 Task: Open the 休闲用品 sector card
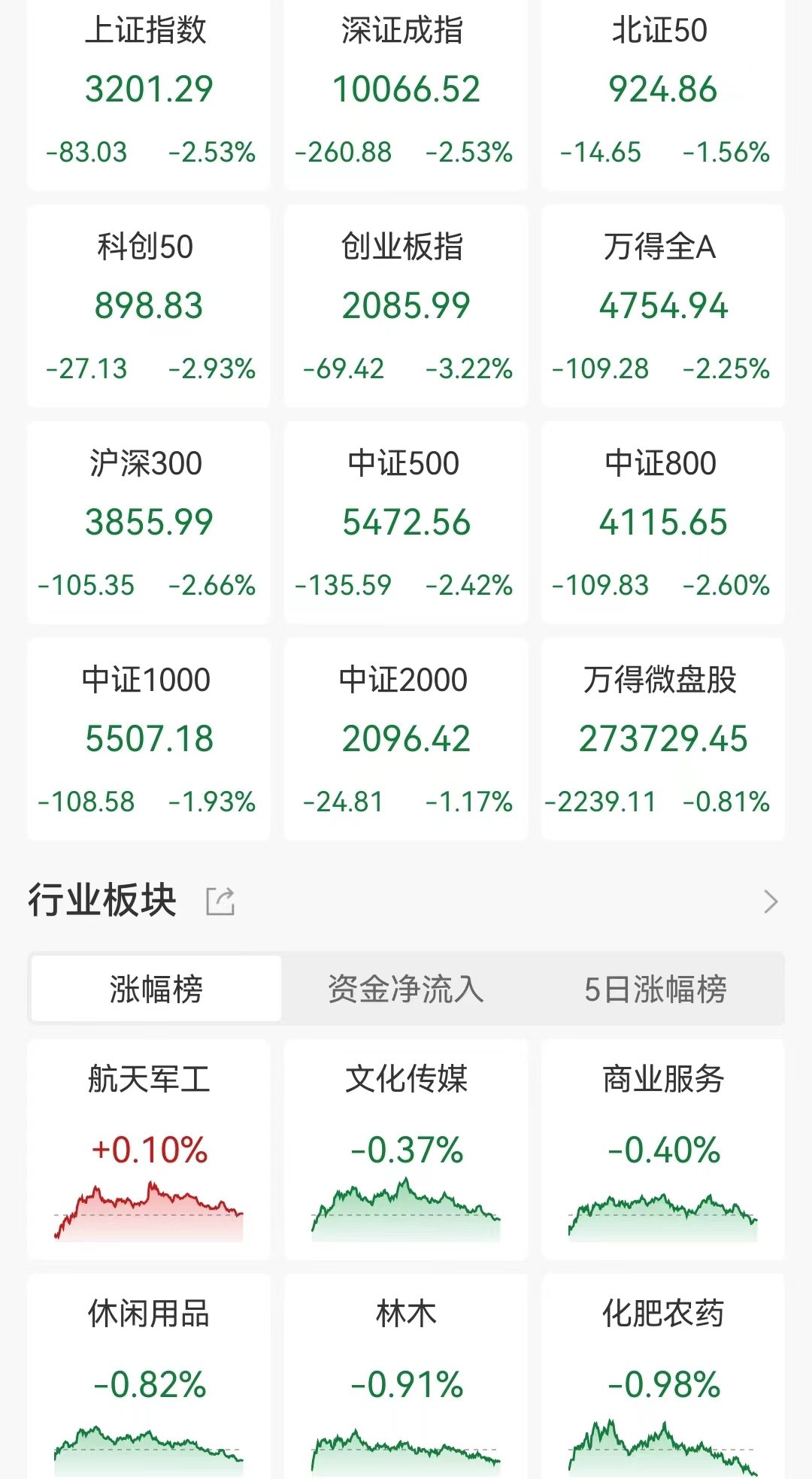pyautogui.click(x=149, y=1376)
